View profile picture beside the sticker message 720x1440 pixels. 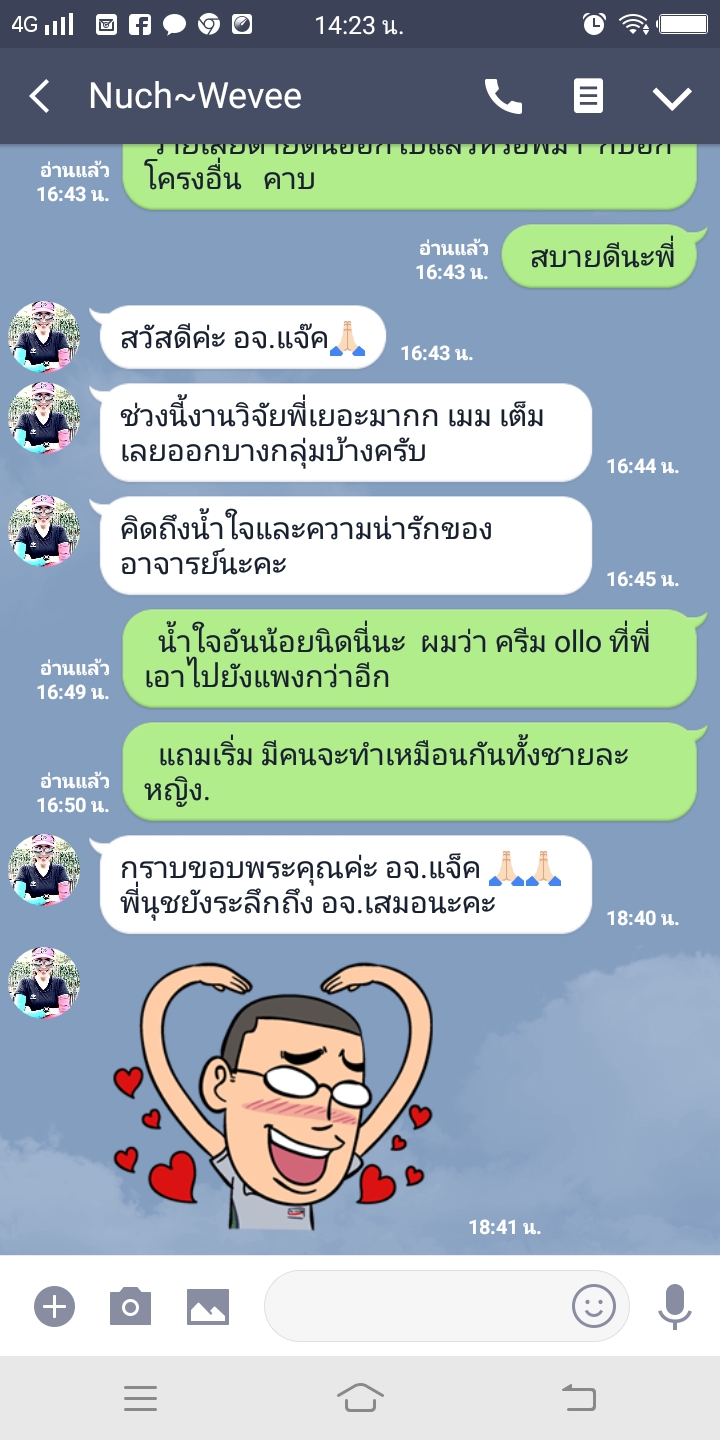(44, 983)
